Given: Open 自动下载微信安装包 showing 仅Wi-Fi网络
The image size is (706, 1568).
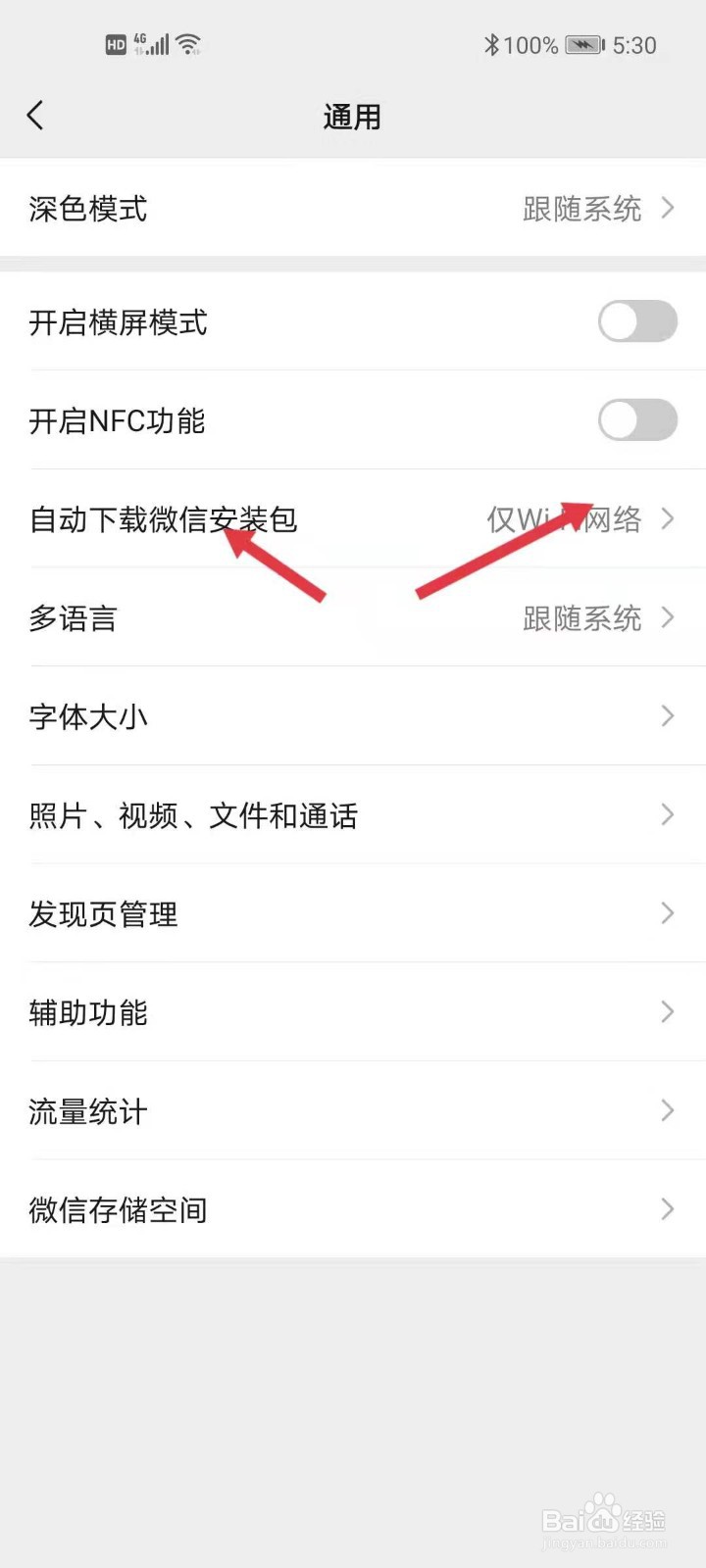Looking at the screenshot, I should pyautogui.click(x=353, y=520).
